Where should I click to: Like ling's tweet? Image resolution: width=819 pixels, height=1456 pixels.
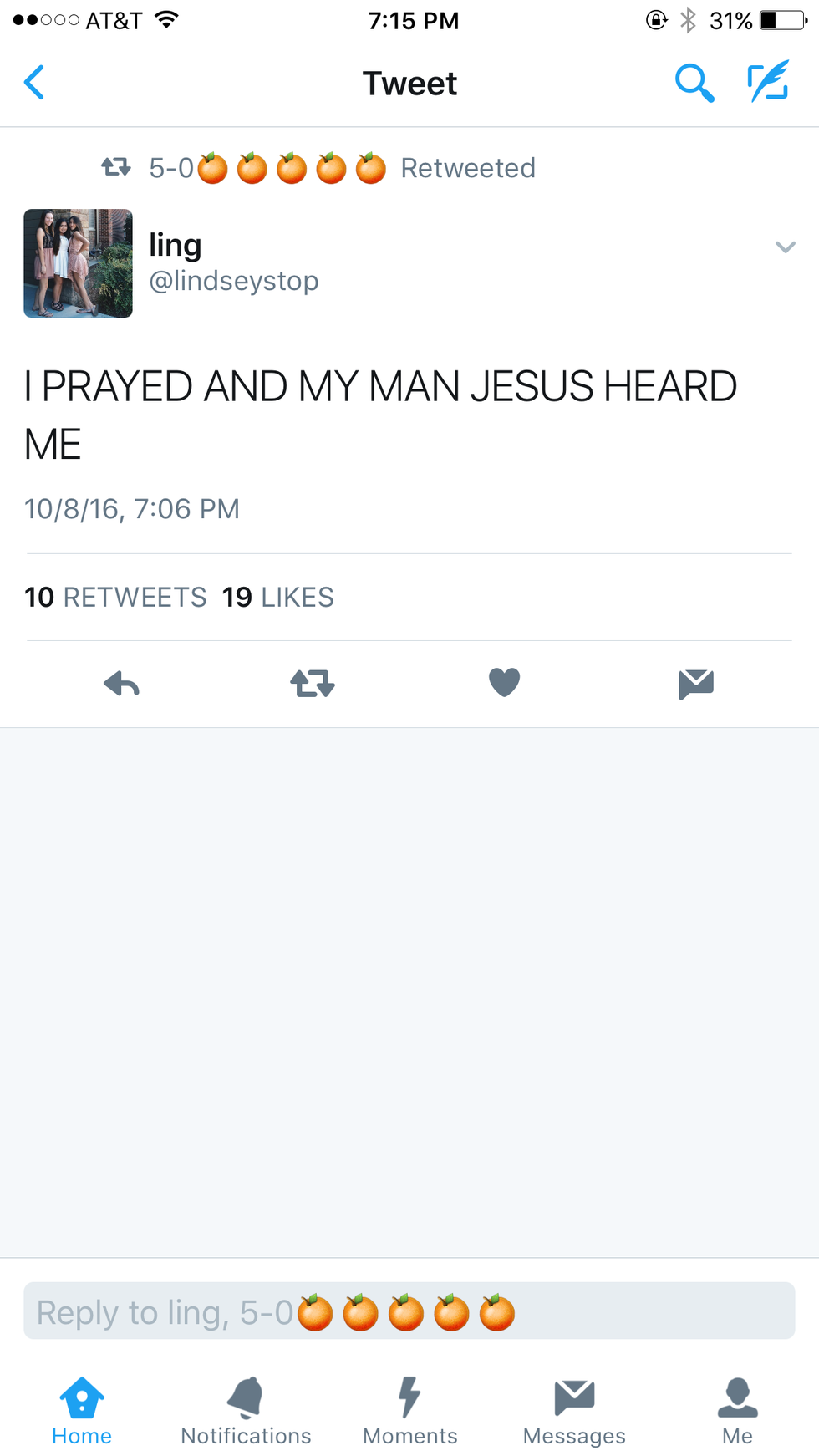(504, 683)
